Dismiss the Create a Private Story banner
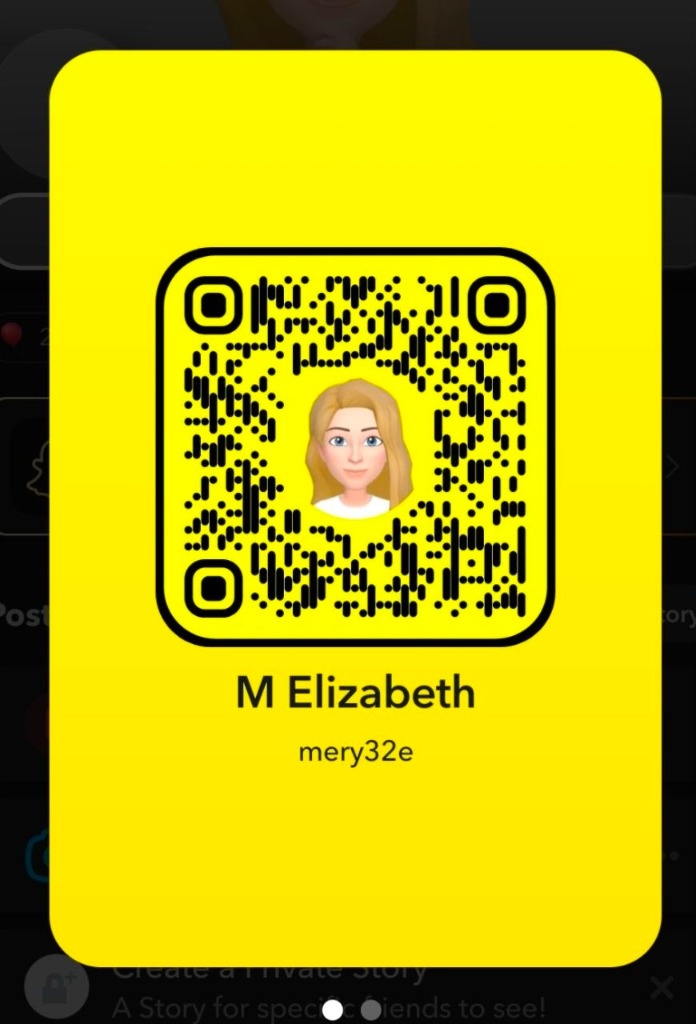The height and width of the screenshot is (1024, 696). point(661,989)
